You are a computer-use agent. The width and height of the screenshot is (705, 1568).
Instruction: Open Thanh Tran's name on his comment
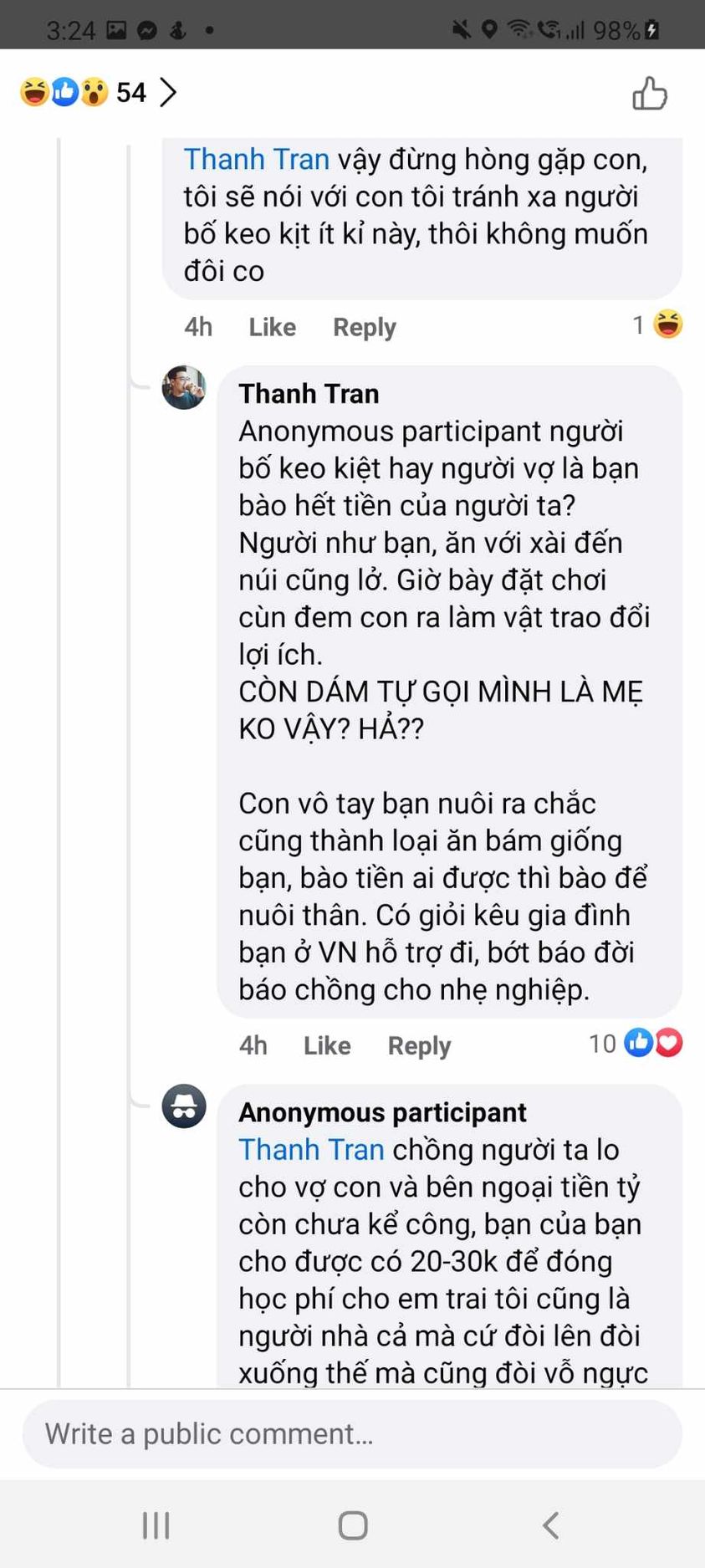click(309, 394)
